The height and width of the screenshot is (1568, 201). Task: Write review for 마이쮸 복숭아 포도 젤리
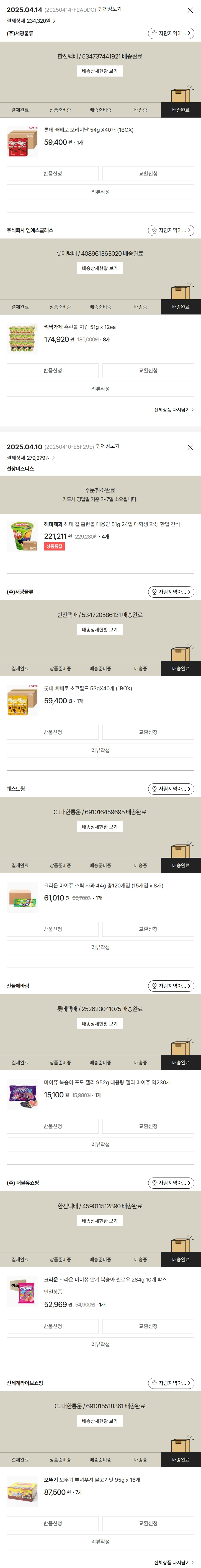pos(100,1144)
